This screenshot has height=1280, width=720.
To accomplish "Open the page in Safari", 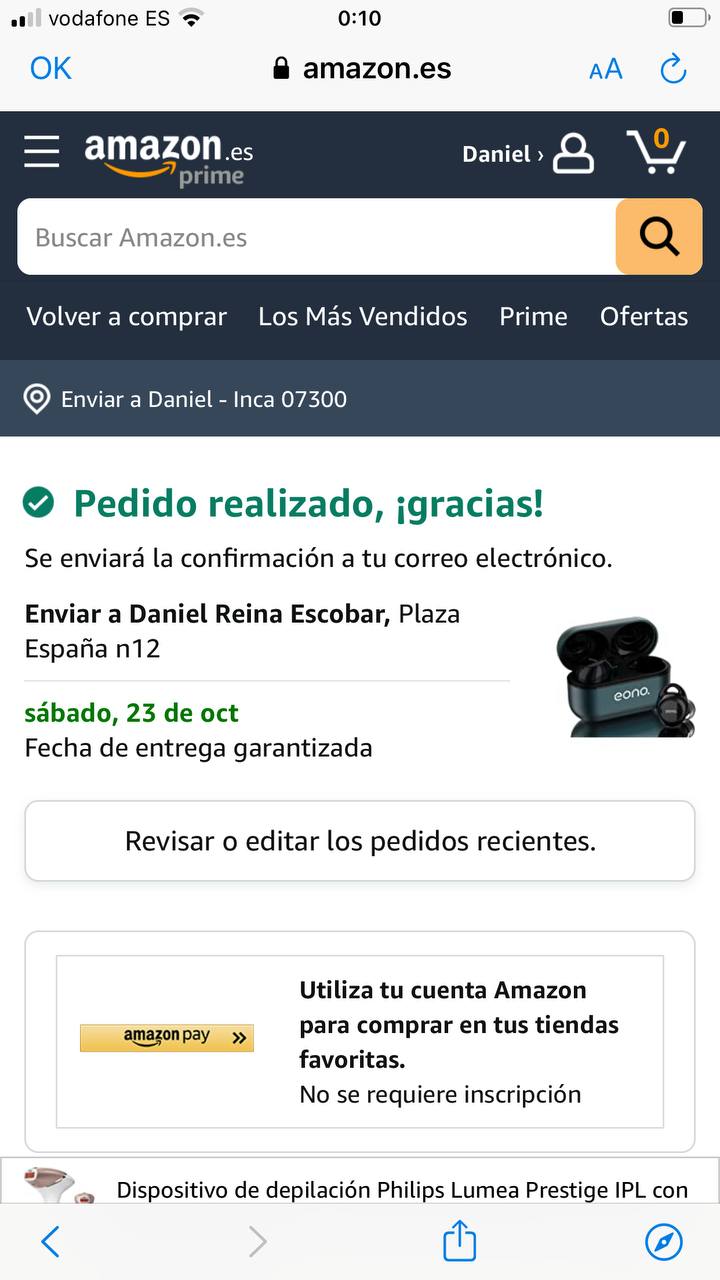I will click(663, 1241).
